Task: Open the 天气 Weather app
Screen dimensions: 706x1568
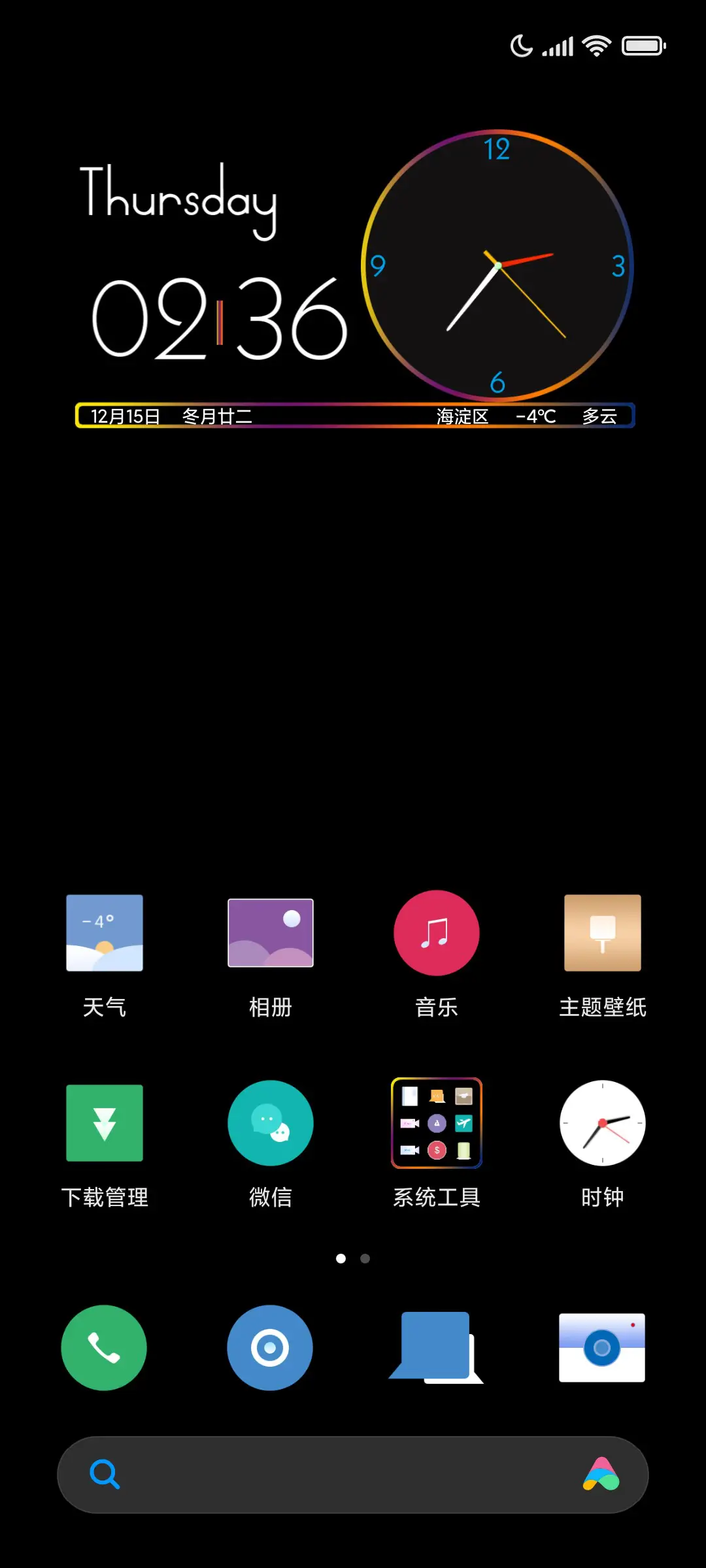Action: point(105,932)
